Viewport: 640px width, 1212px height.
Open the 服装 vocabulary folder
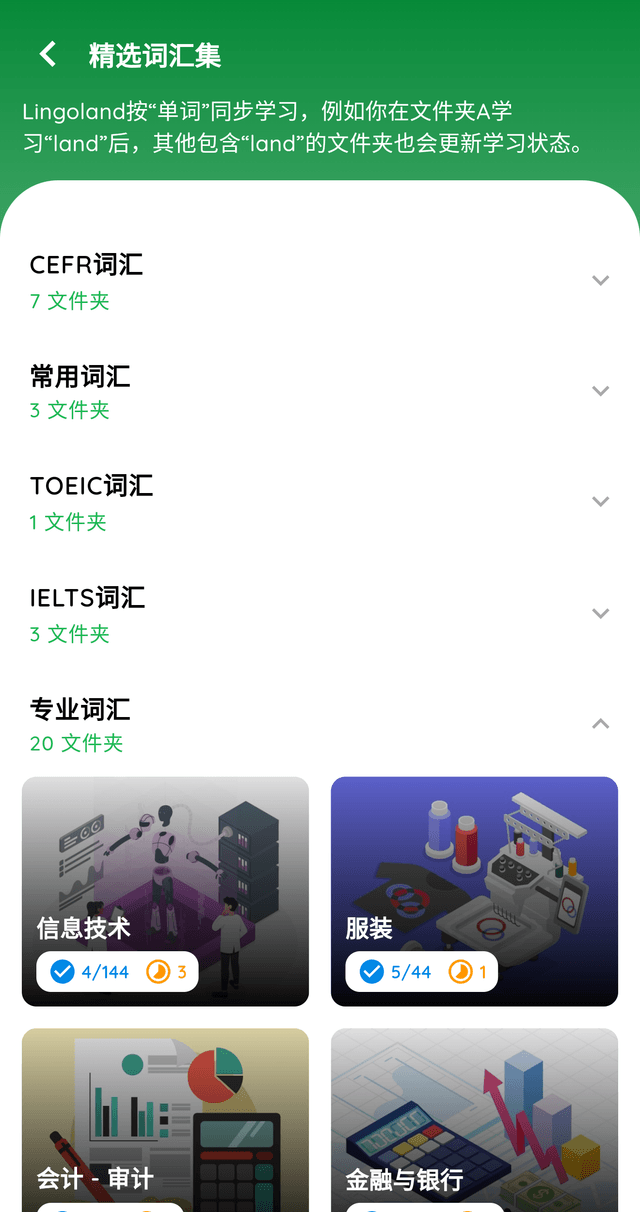pos(474,890)
